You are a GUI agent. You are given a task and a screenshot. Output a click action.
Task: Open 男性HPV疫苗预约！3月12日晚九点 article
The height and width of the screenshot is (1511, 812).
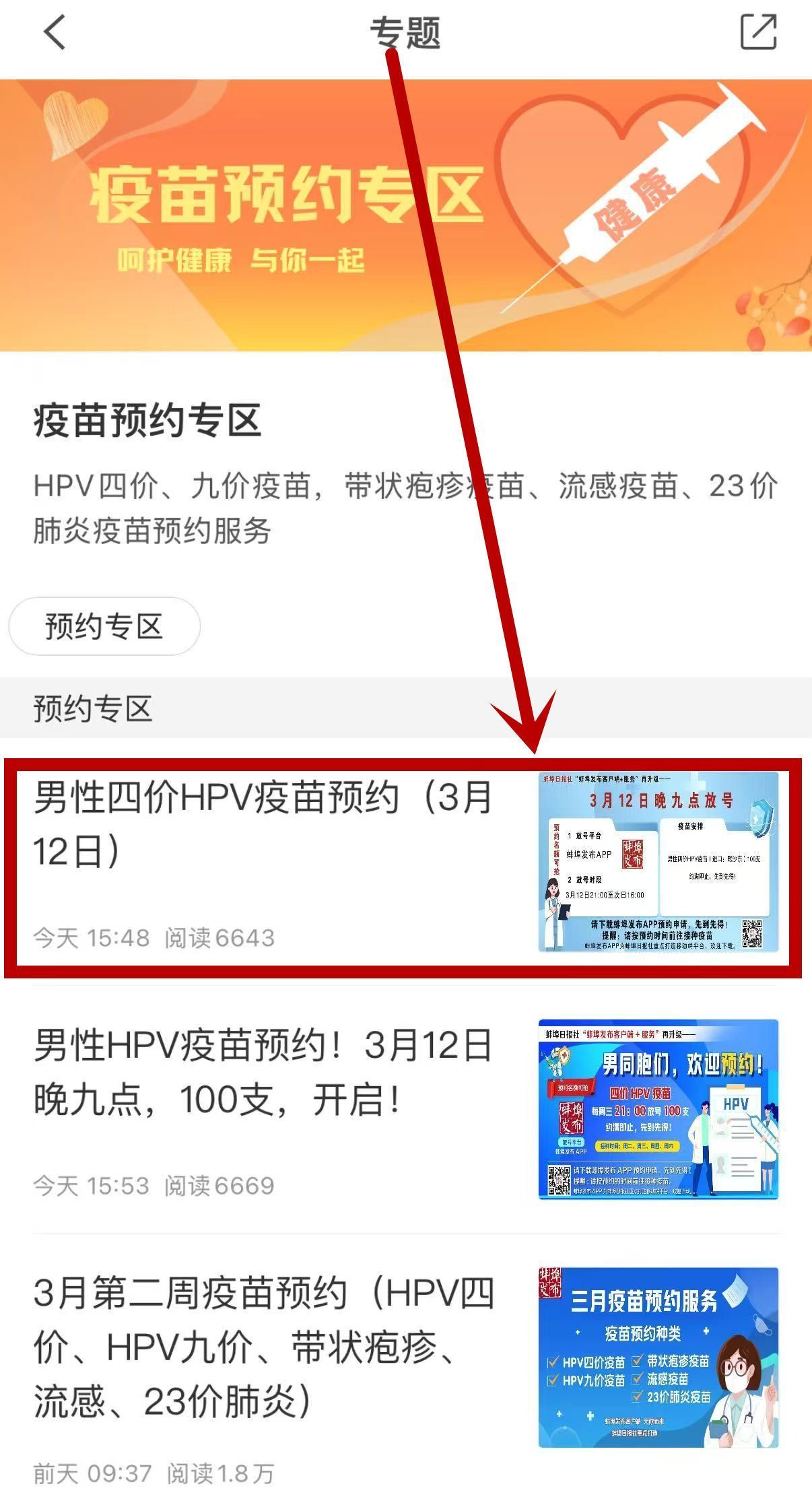[263, 1072]
